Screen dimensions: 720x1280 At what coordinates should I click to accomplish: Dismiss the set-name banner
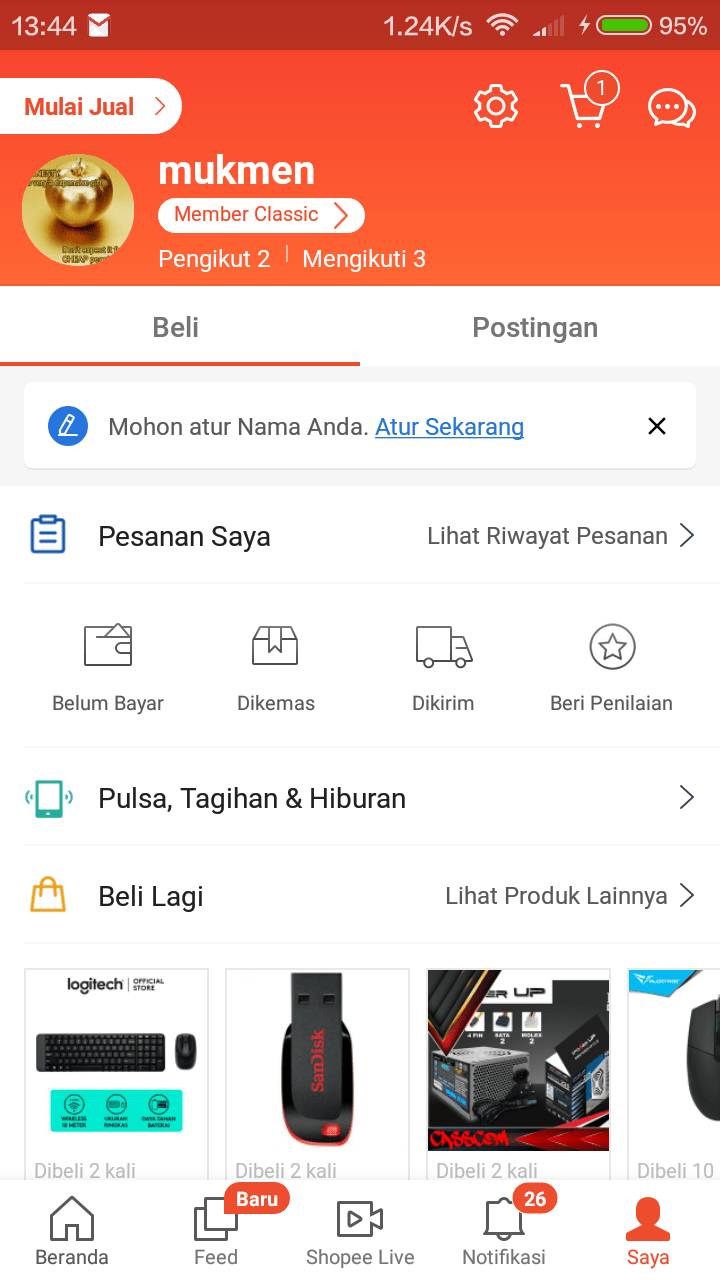[656, 427]
